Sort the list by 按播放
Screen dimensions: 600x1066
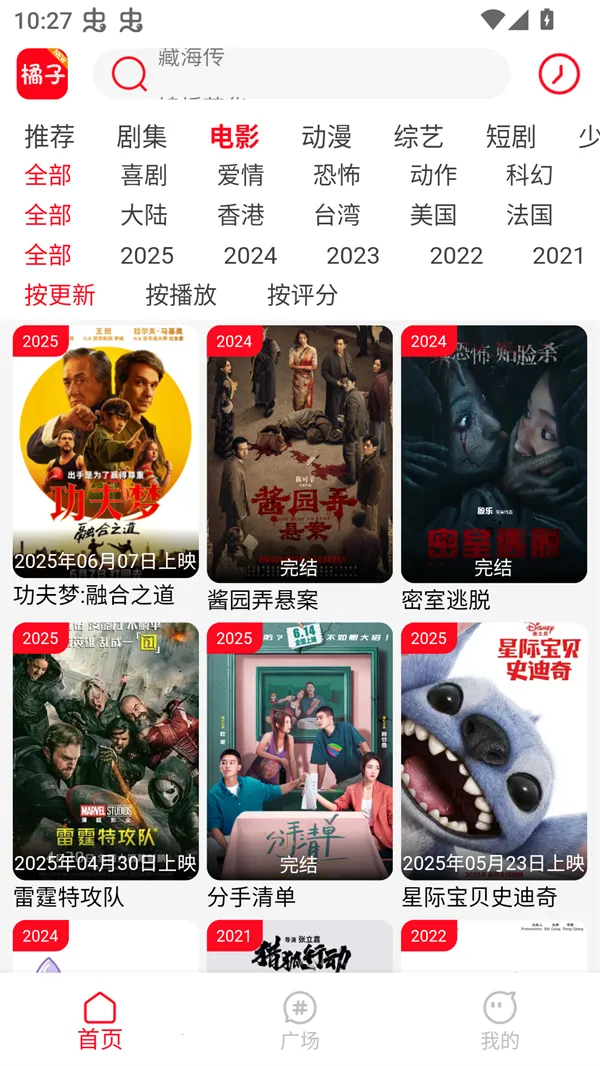click(181, 295)
